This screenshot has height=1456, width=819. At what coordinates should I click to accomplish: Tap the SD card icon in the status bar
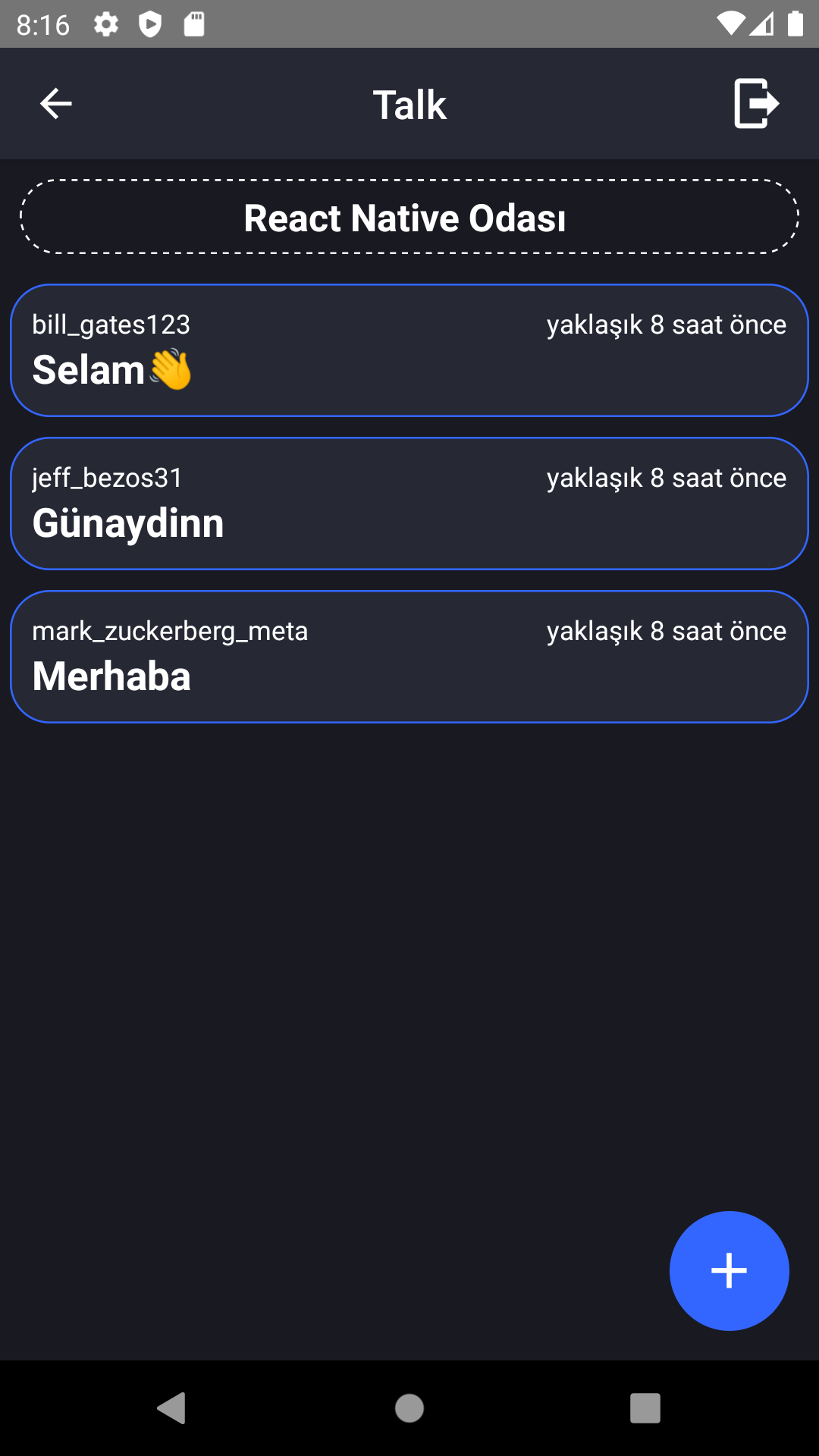[x=194, y=24]
